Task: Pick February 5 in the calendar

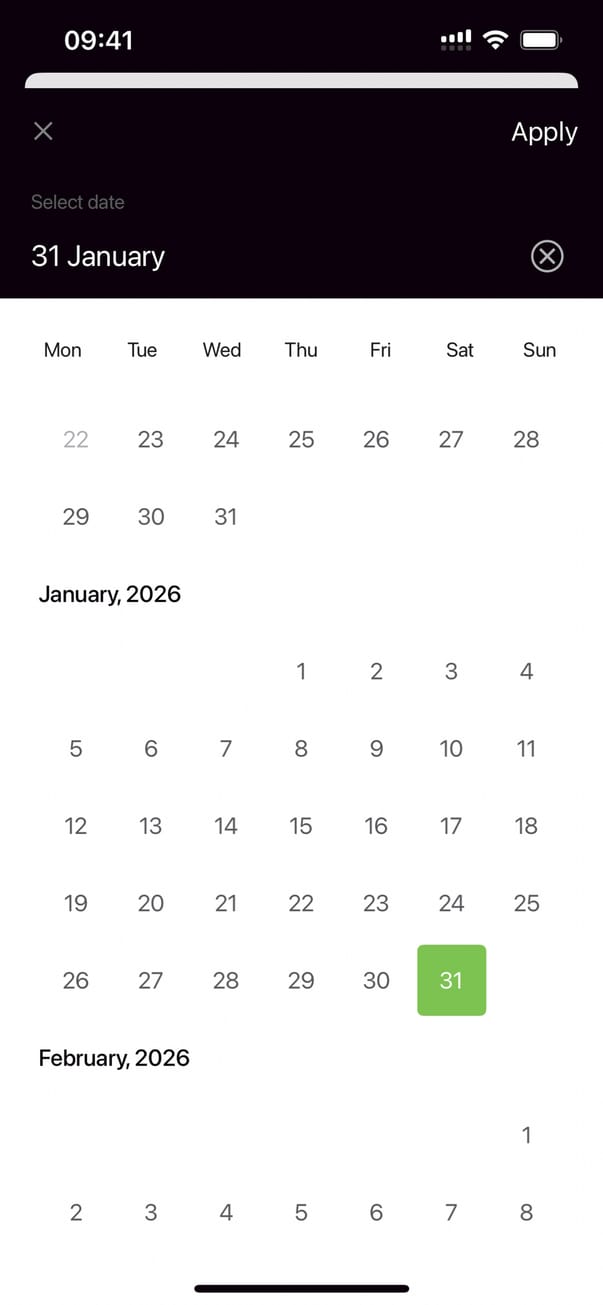Action: 301,1213
